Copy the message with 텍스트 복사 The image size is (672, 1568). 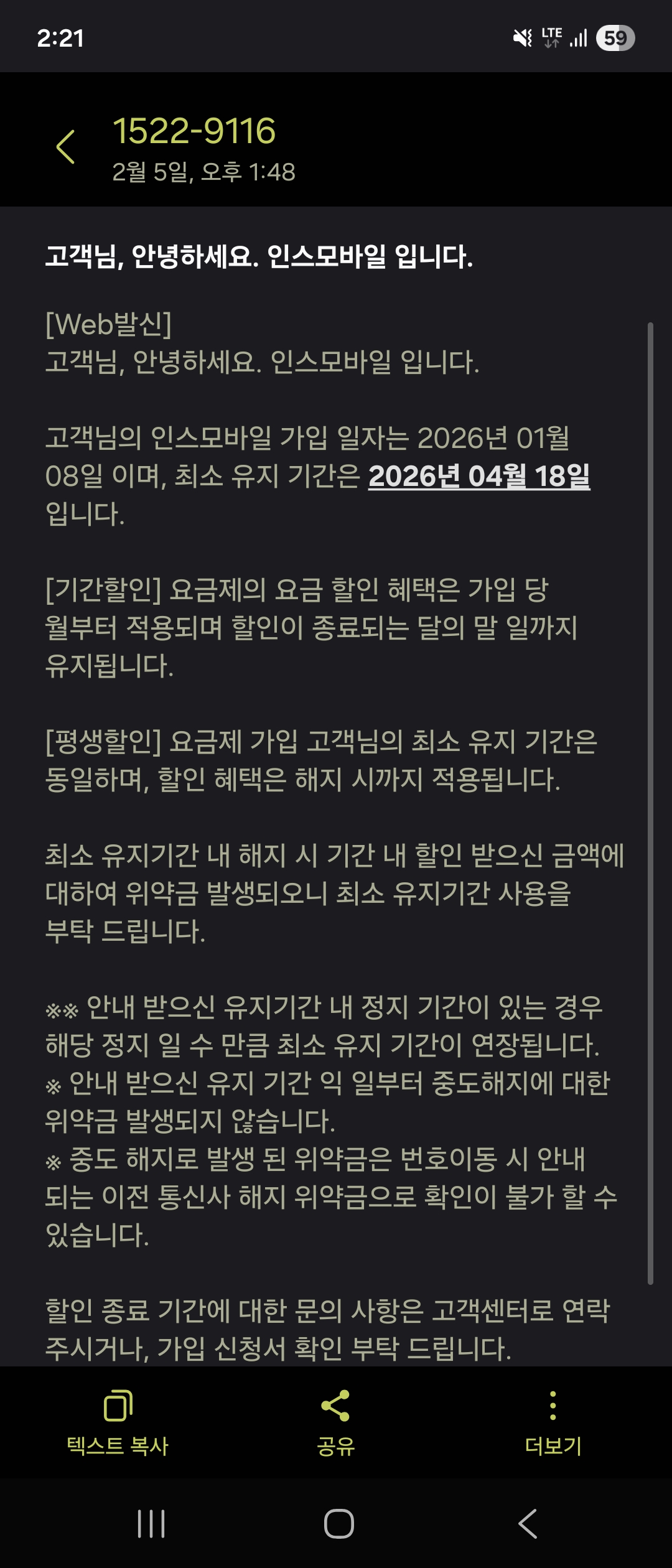118,1422
